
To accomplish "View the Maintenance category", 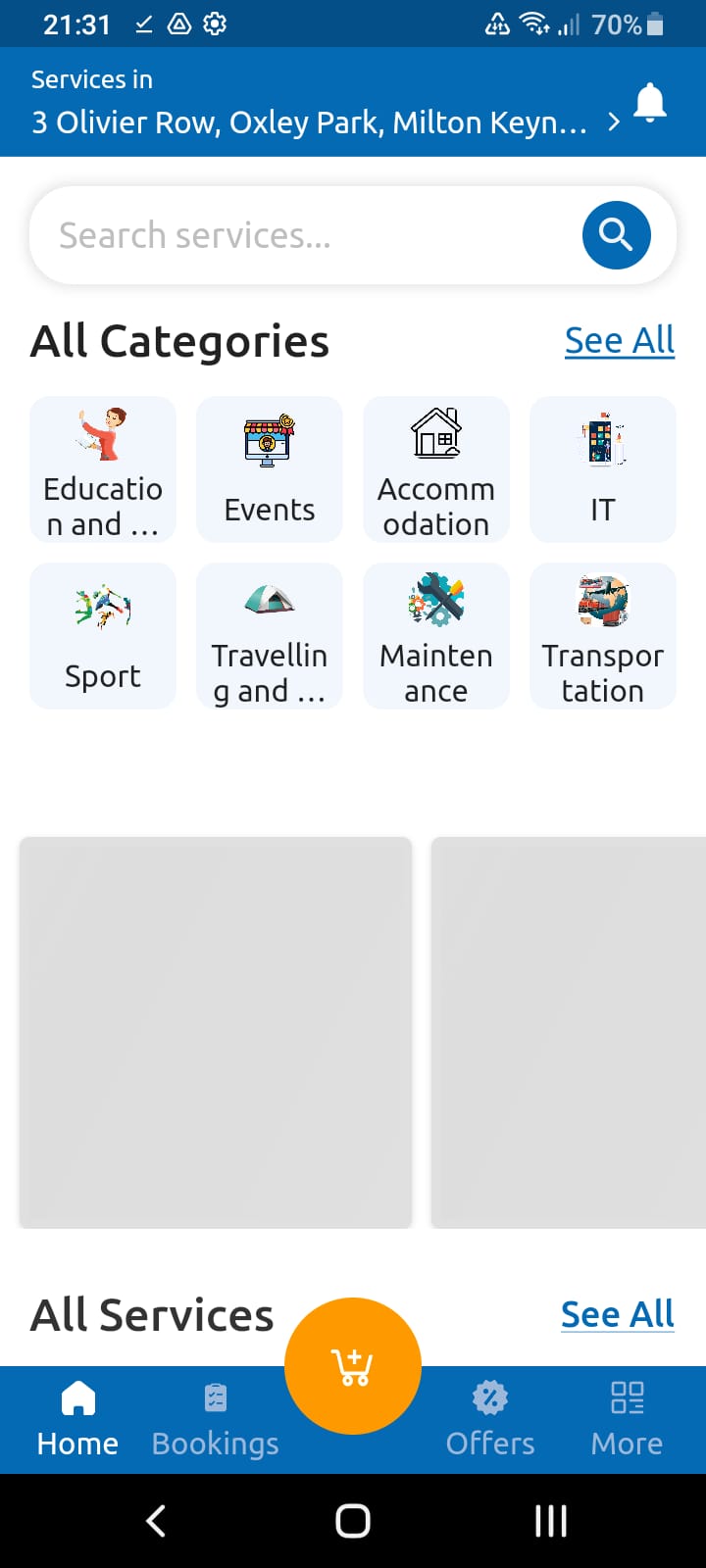I will (436, 636).
